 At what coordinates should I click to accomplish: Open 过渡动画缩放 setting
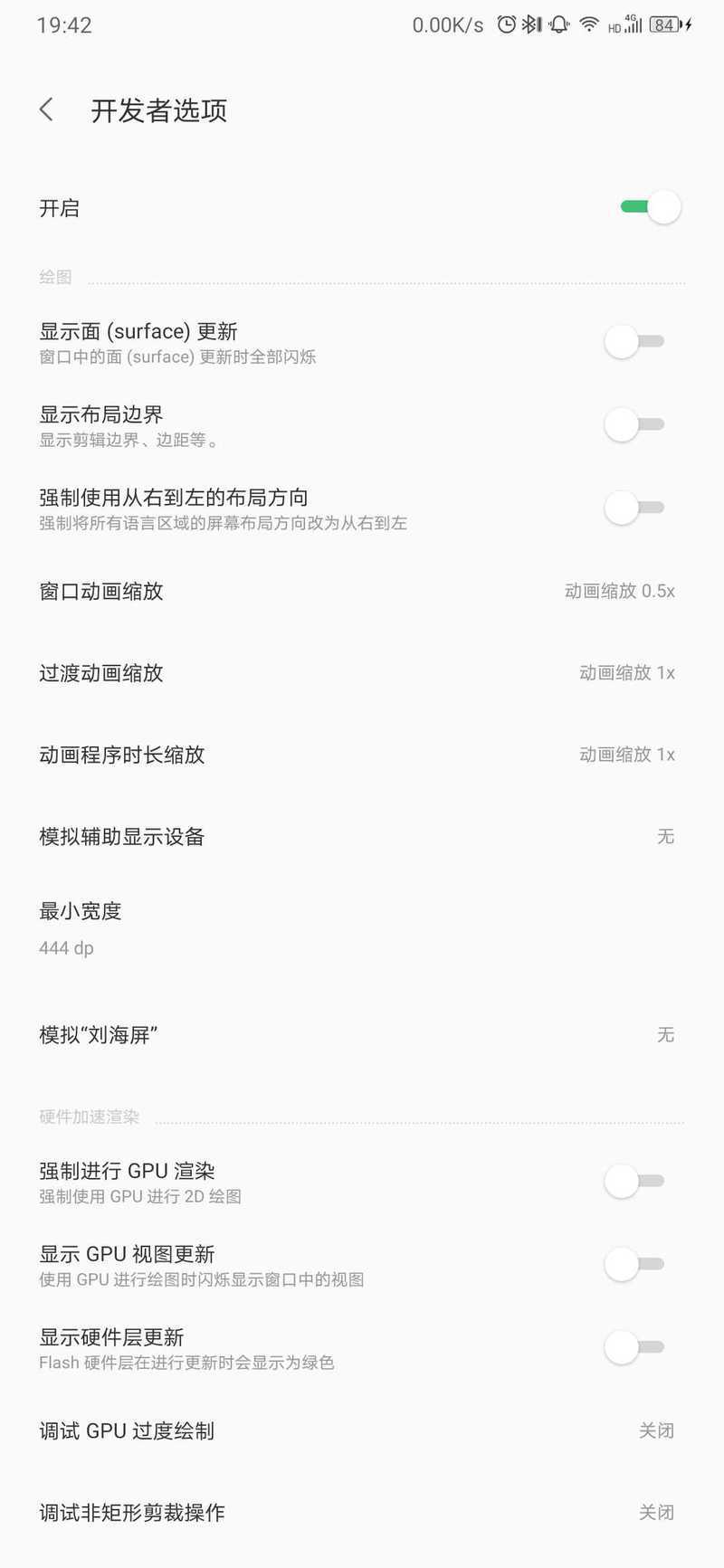coord(362,672)
